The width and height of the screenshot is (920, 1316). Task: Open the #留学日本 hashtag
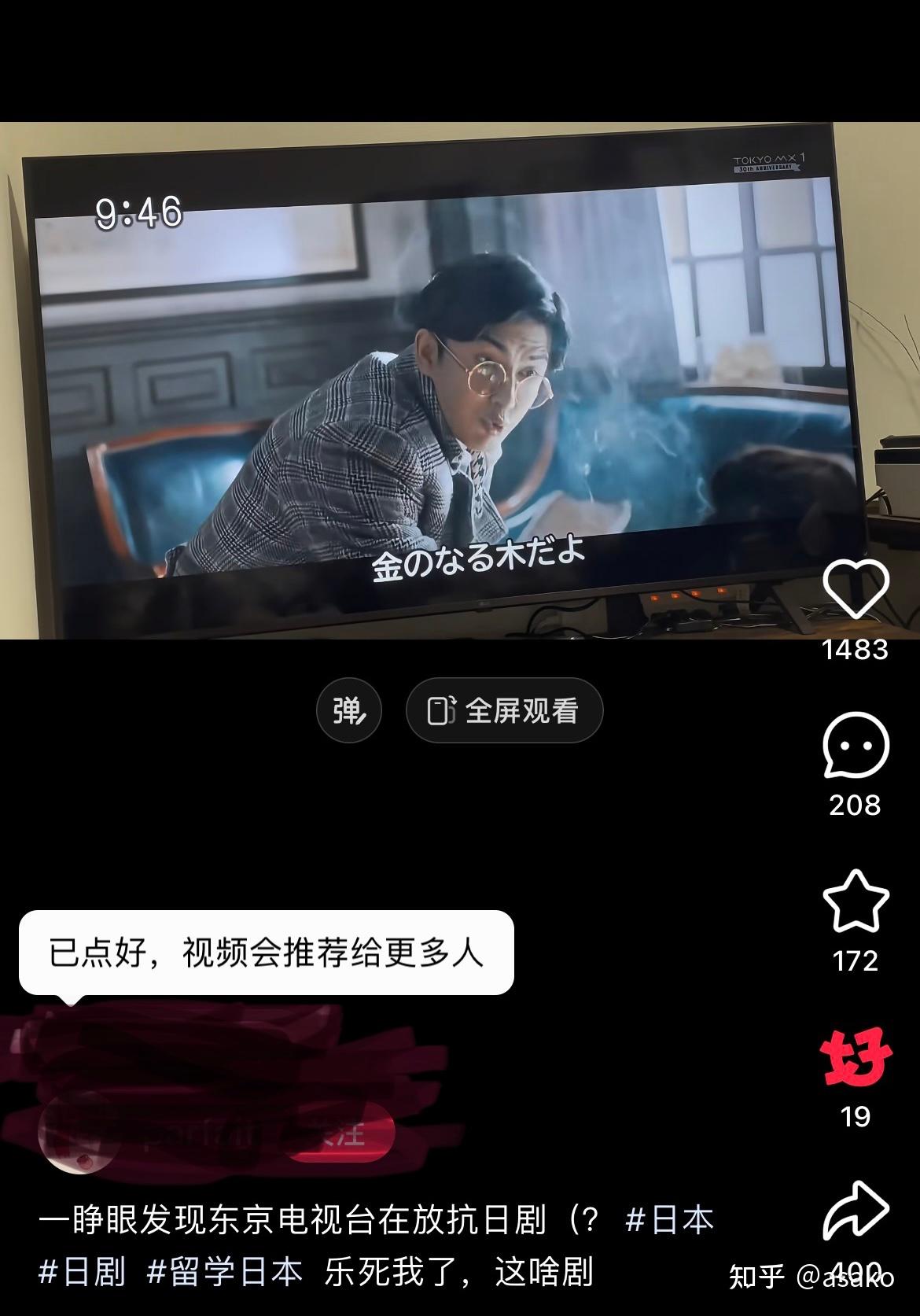[225, 1272]
